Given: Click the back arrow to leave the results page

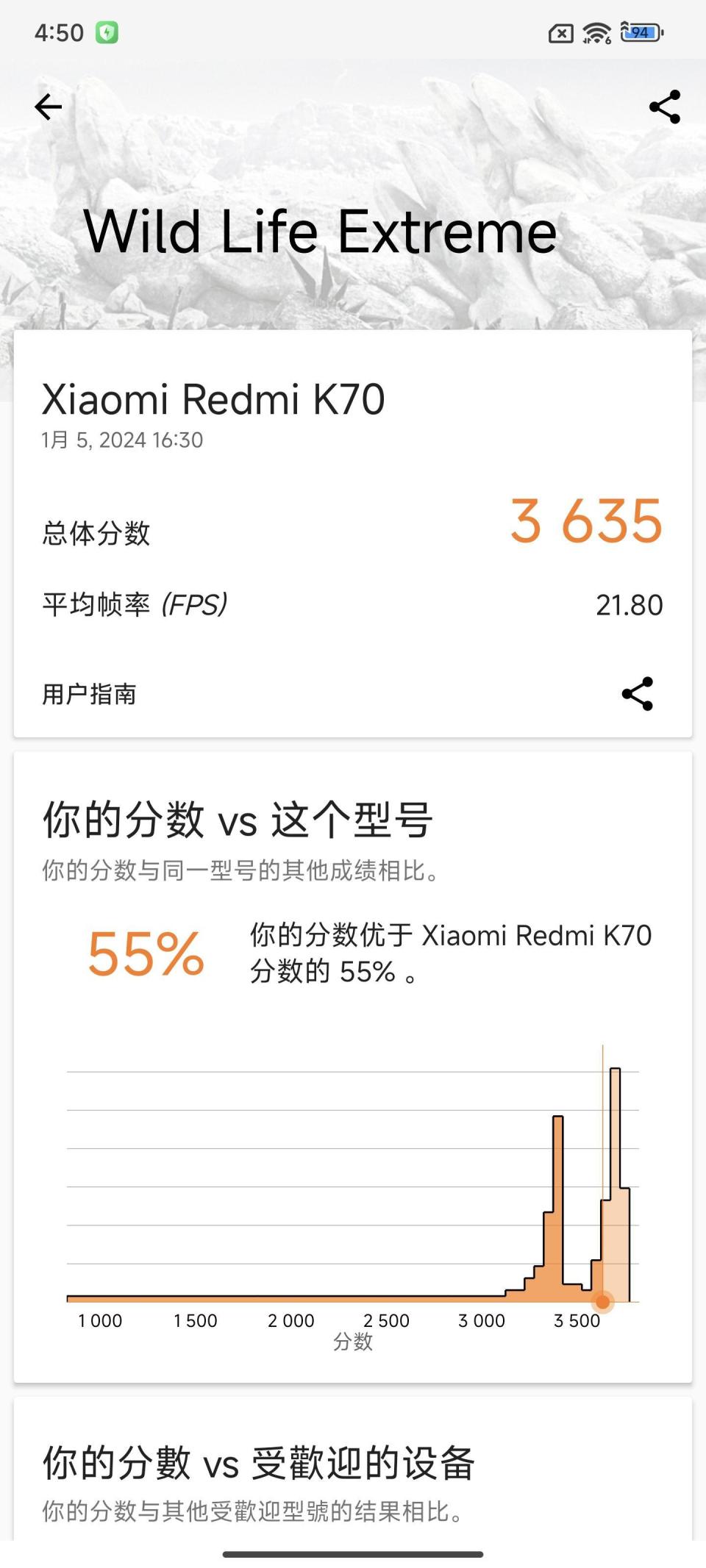Looking at the screenshot, I should pyautogui.click(x=47, y=107).
